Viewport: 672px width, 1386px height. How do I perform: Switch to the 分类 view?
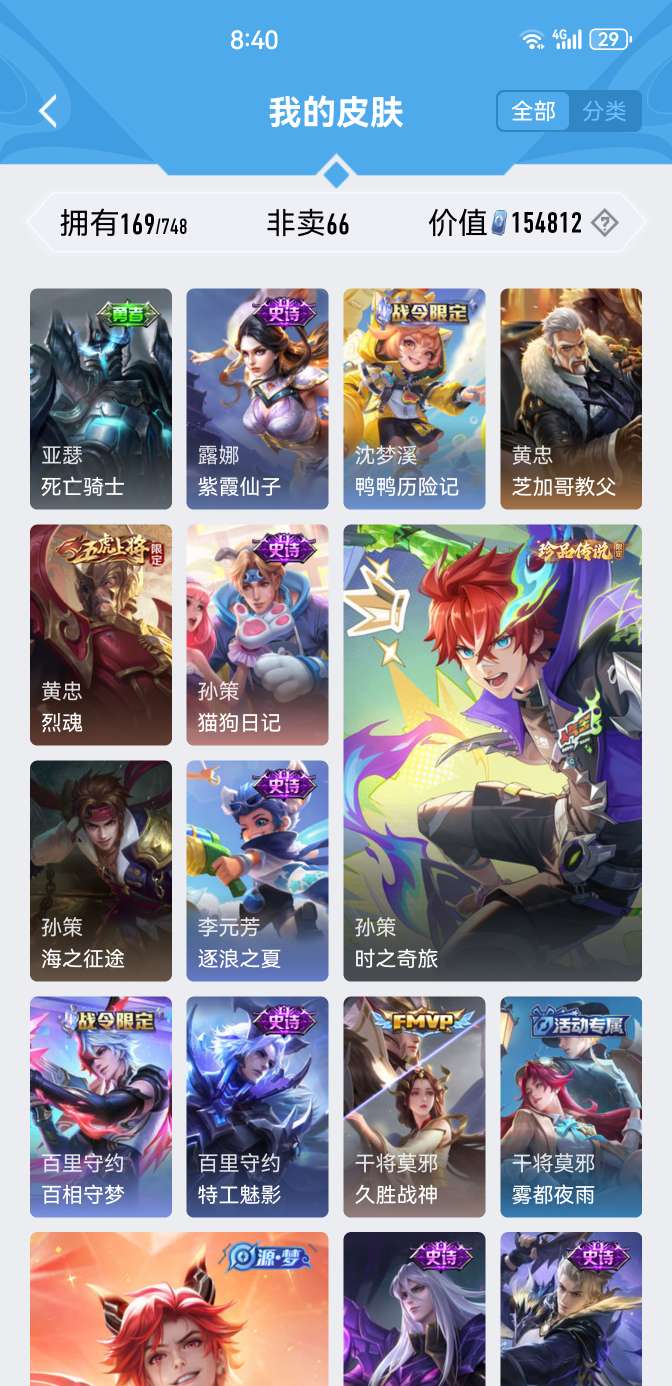pos(604,111)
